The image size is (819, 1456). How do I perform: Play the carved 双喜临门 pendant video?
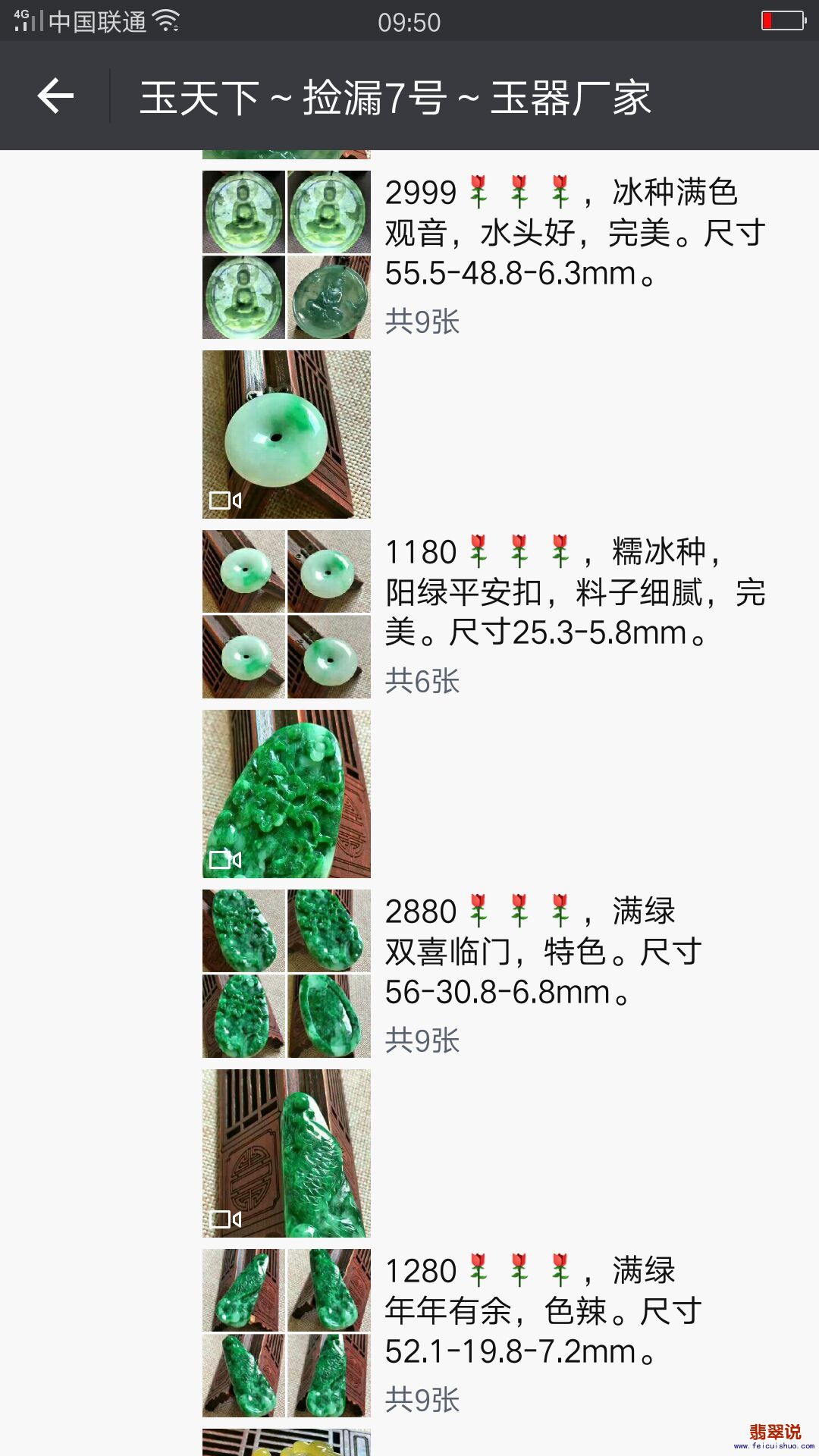[x=286, y=794]
